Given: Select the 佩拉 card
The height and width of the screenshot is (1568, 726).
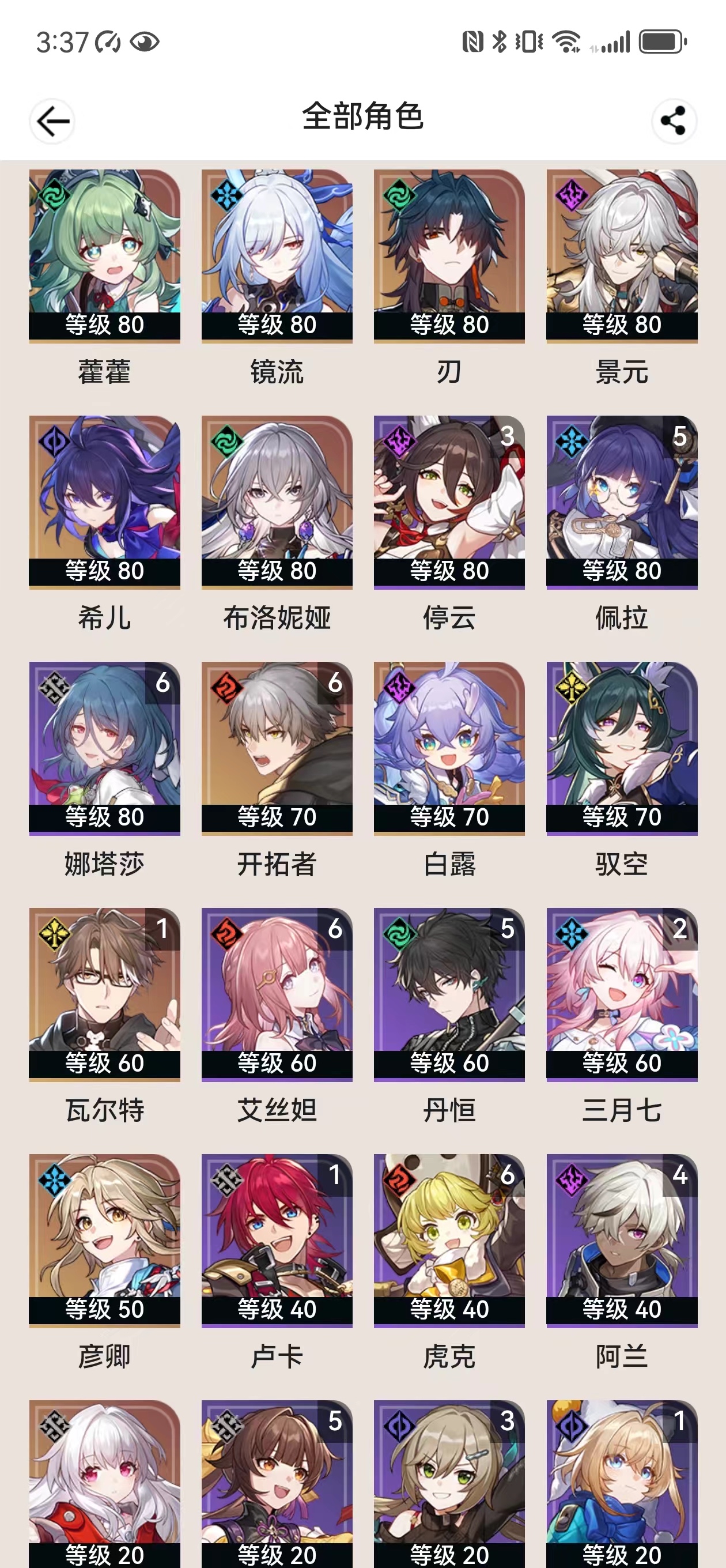Looking at the screenshot, I should click(621, 501).
